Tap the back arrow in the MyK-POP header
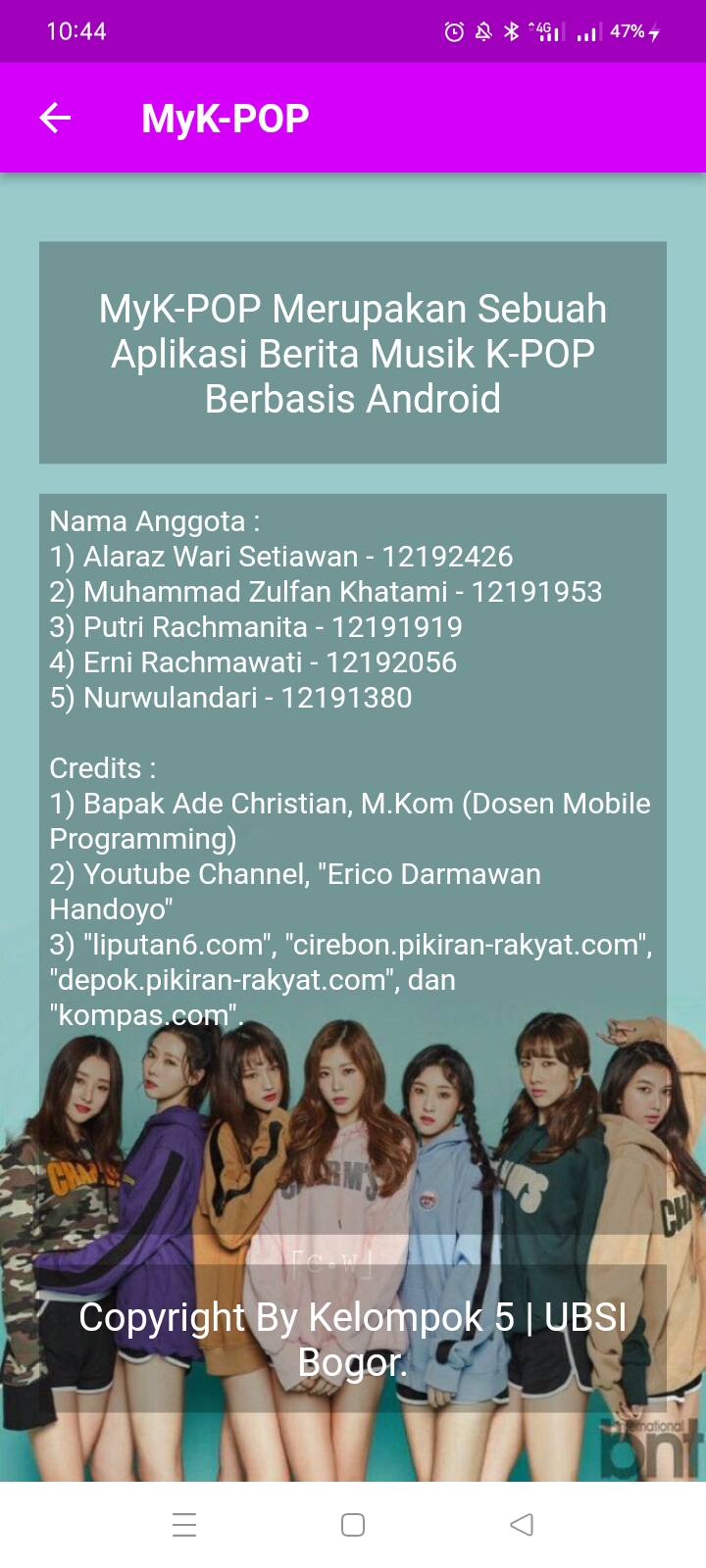Viewport: 706px width, 1568px height. pyautogui.click(x=55, y=117)
